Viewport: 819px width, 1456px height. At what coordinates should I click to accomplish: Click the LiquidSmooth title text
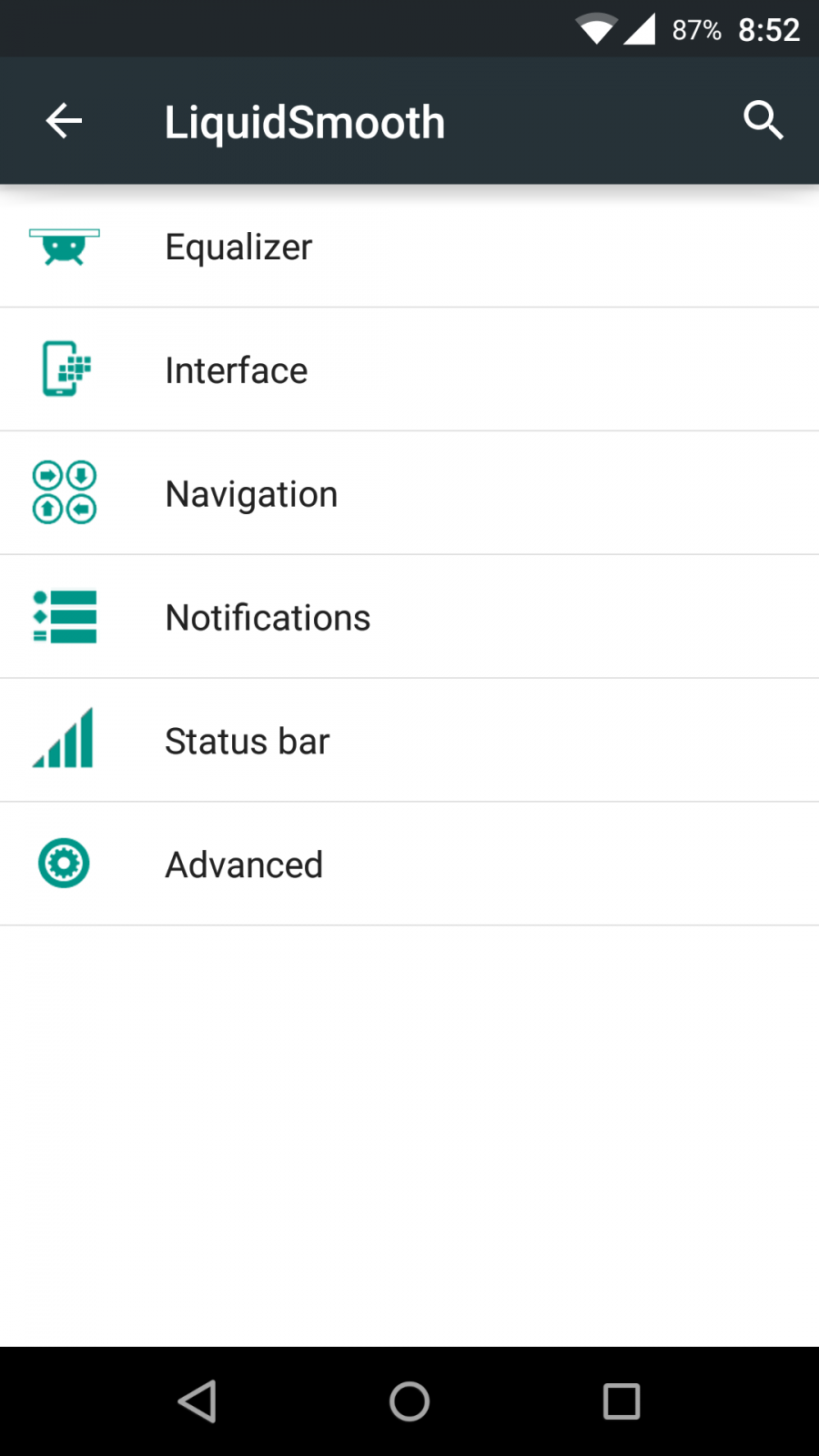coord(305,119)
